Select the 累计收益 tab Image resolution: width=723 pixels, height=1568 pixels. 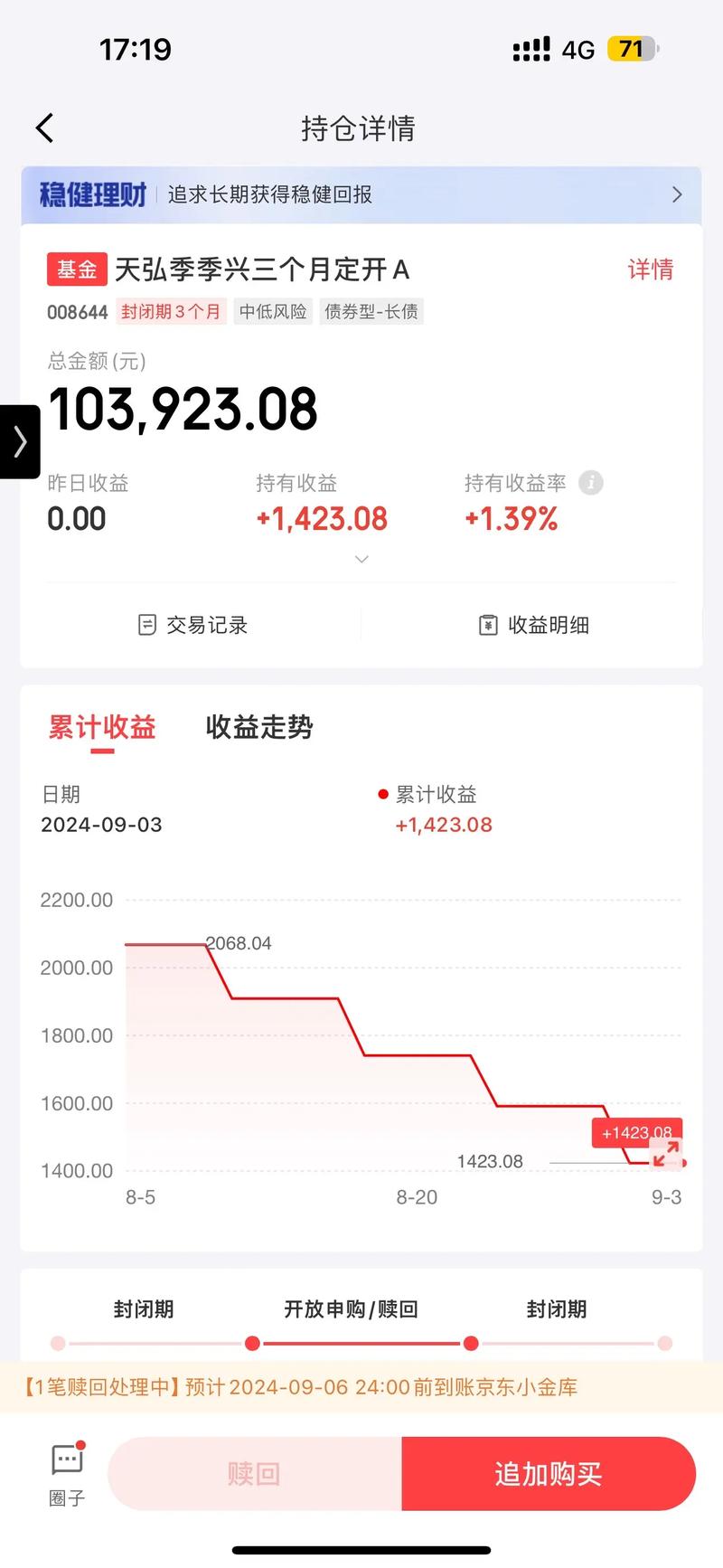coord(101,728)
